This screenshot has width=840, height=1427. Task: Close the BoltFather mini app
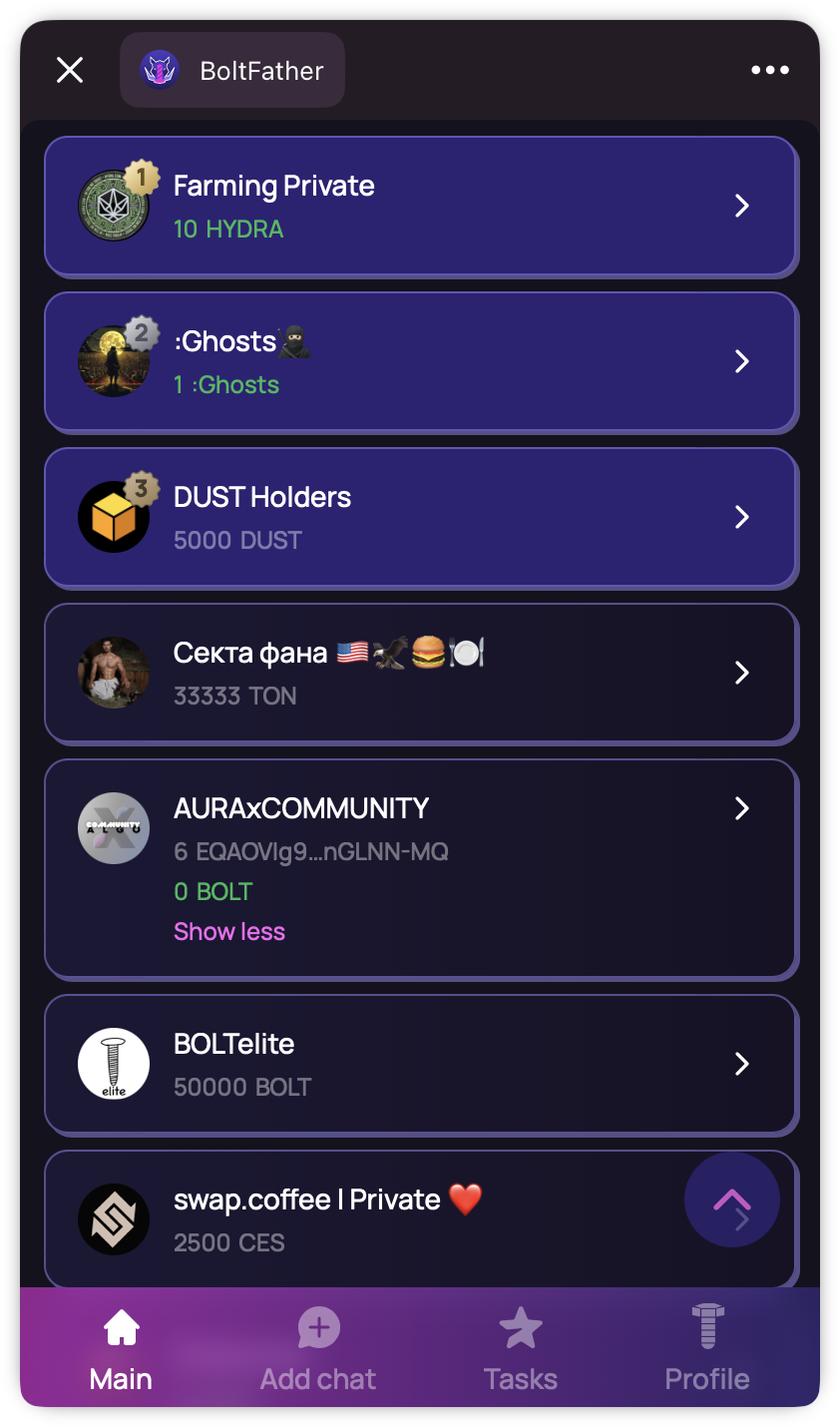70,70
